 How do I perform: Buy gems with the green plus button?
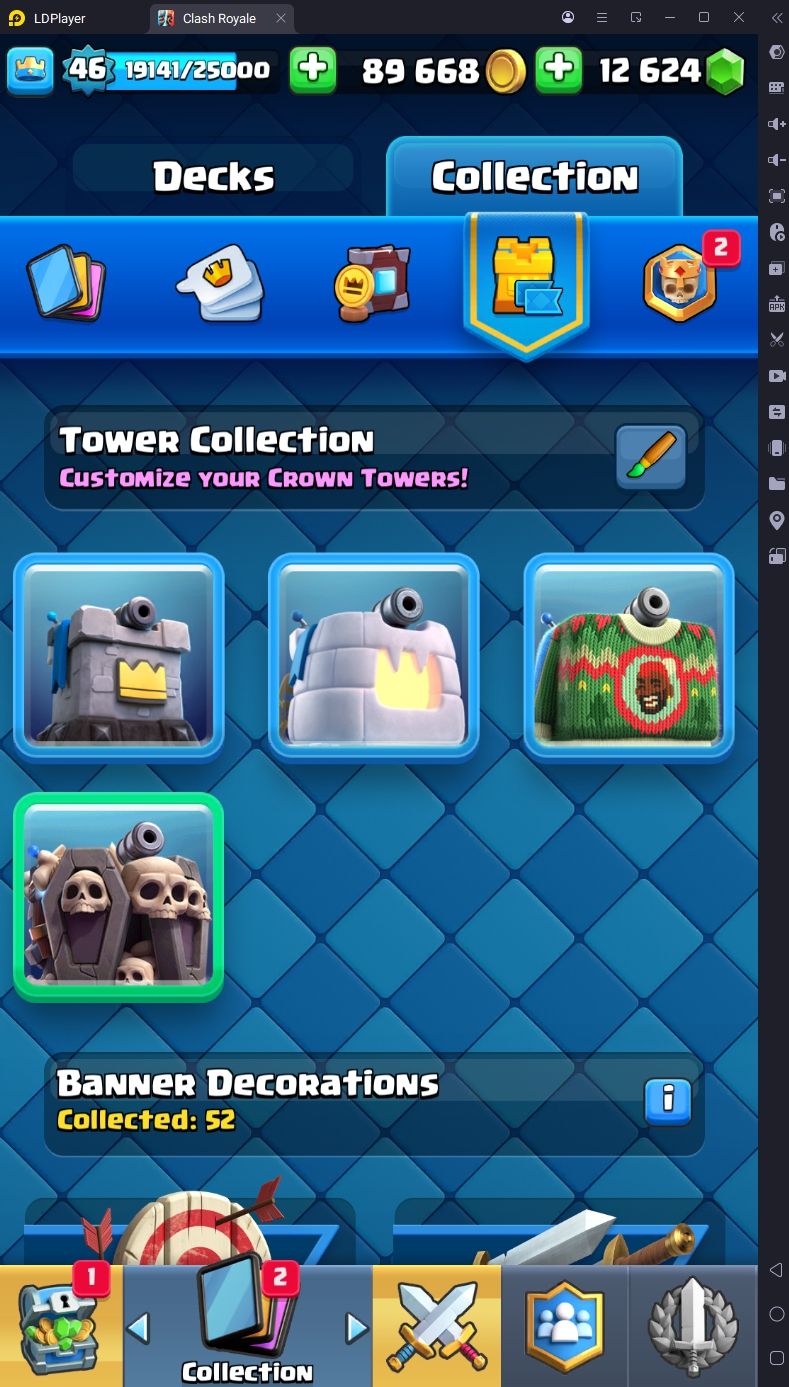tap(559, 70)
